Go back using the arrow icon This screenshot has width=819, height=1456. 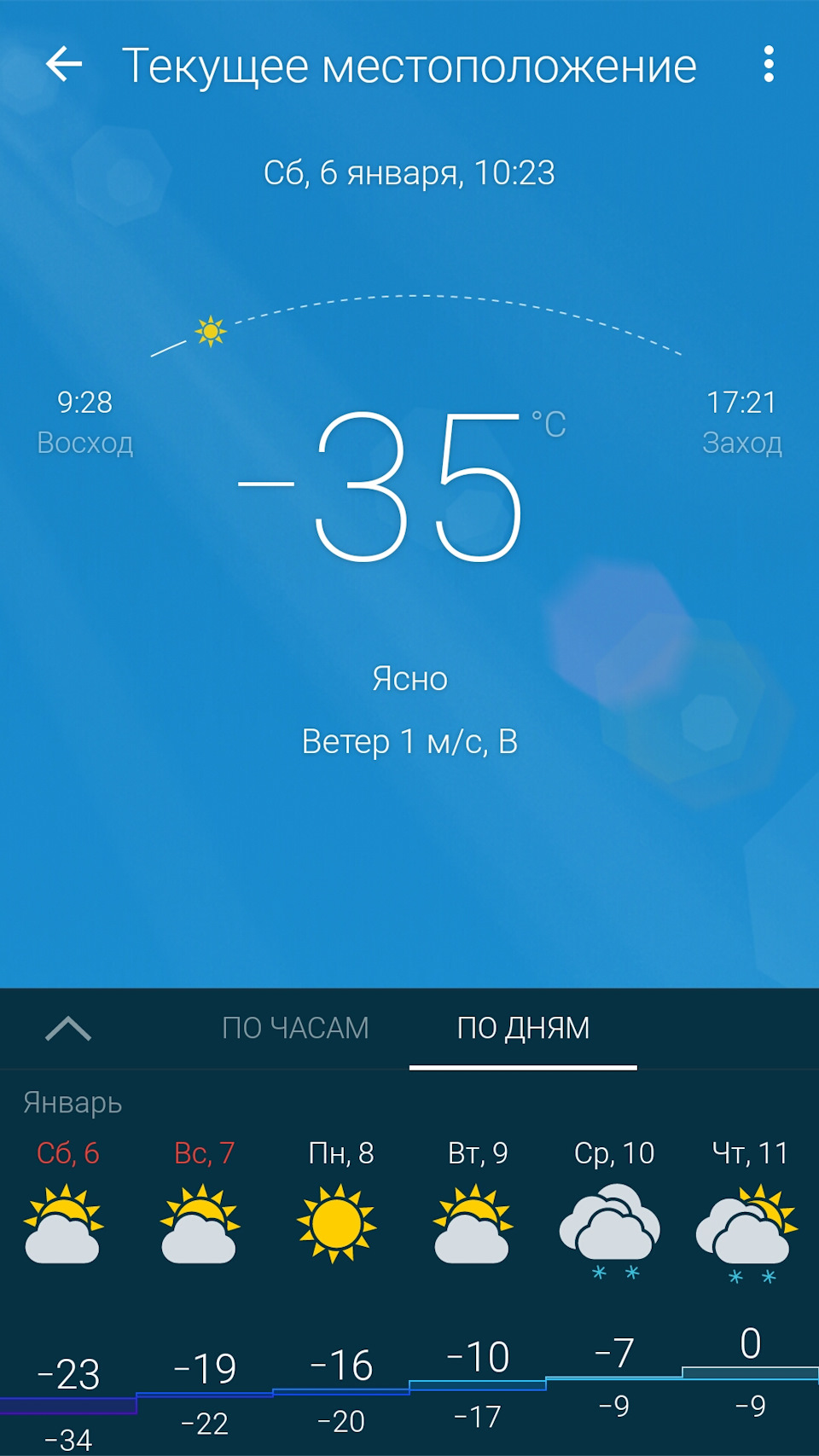pos(64,64)
